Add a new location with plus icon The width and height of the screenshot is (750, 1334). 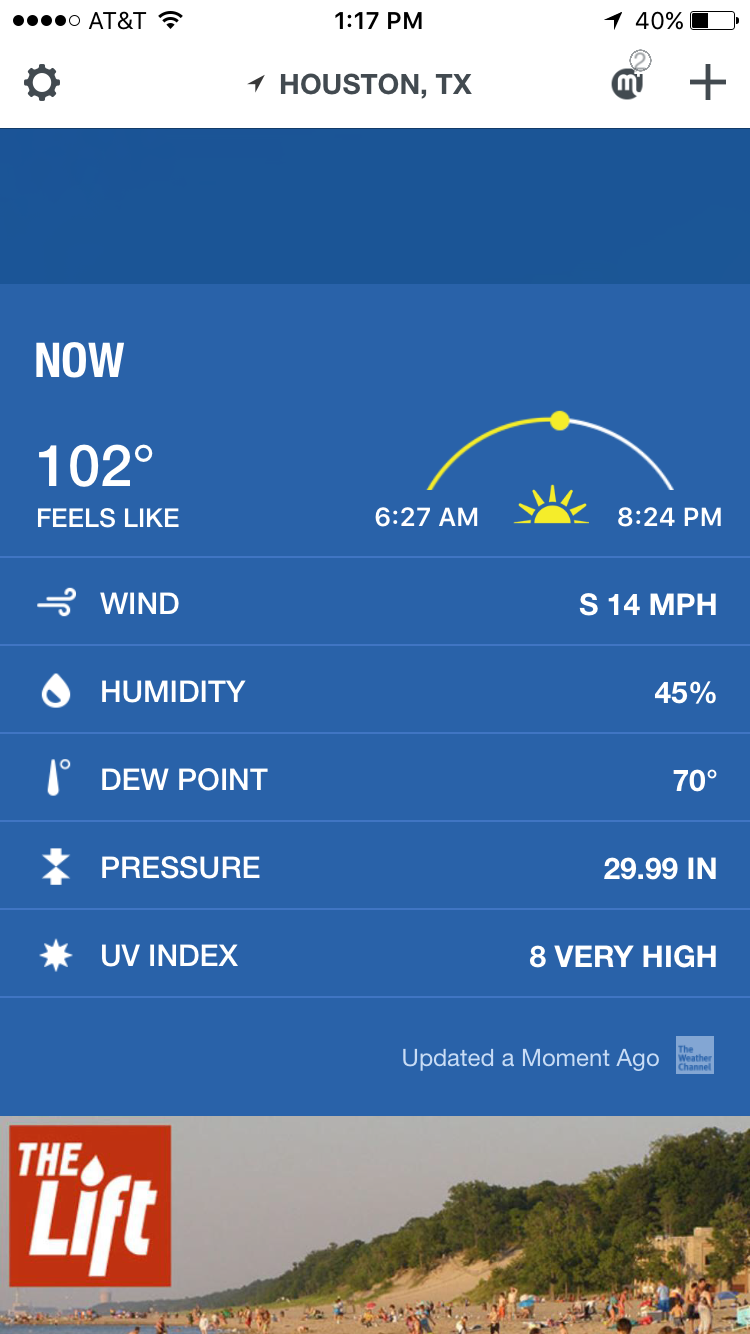707,83
